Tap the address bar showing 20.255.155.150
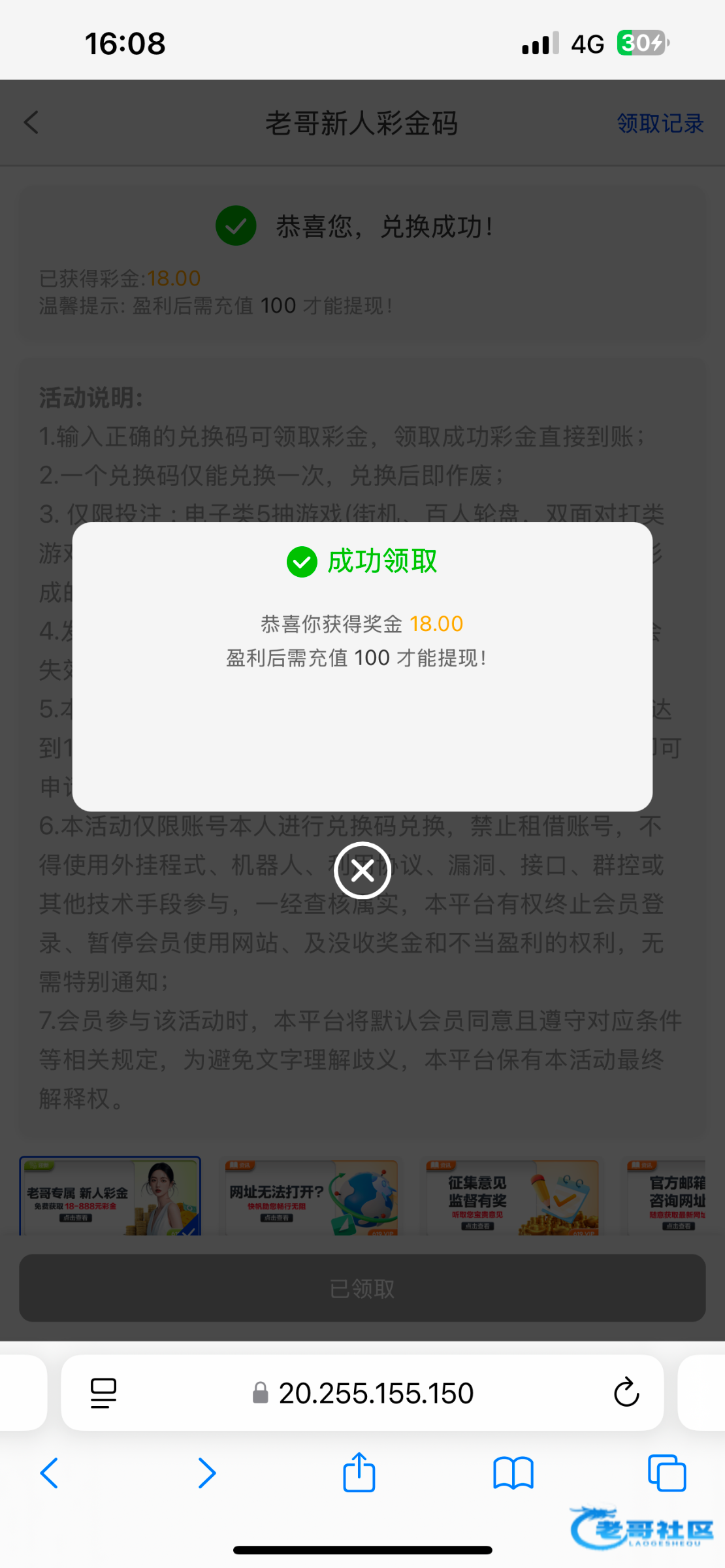 click(362, 1393)
